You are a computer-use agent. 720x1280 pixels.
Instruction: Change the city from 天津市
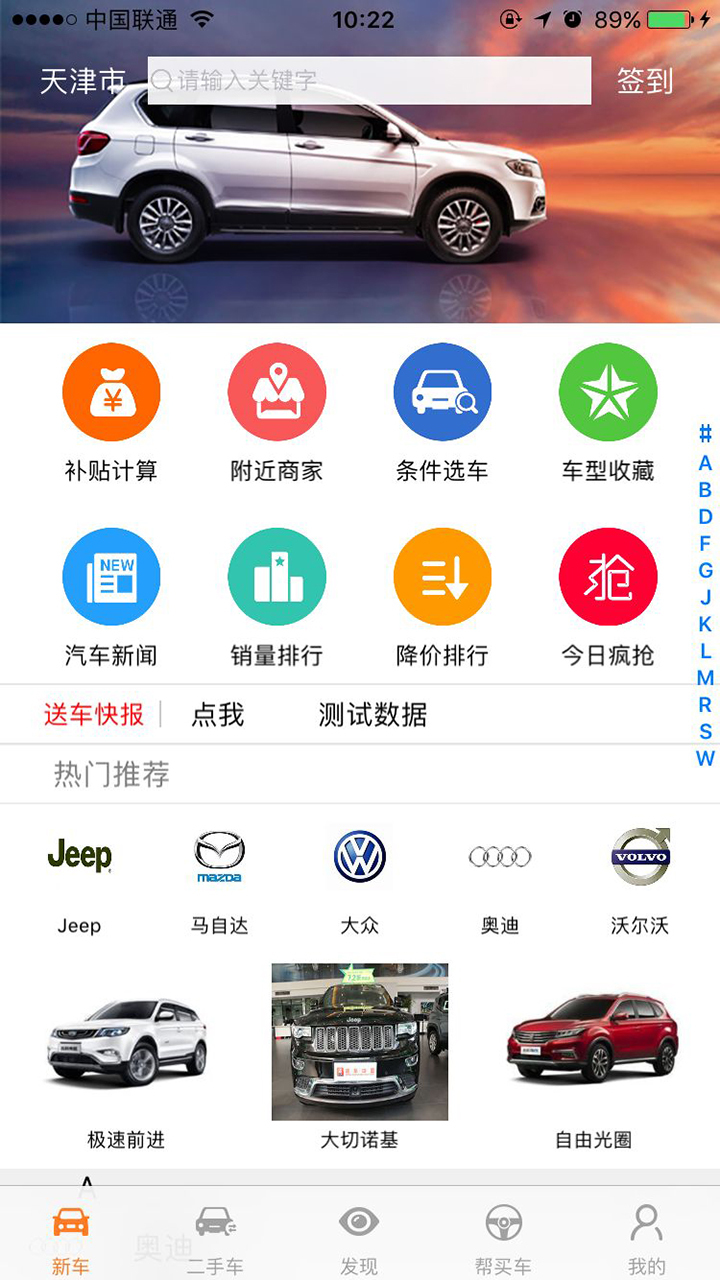coord(82,81)
